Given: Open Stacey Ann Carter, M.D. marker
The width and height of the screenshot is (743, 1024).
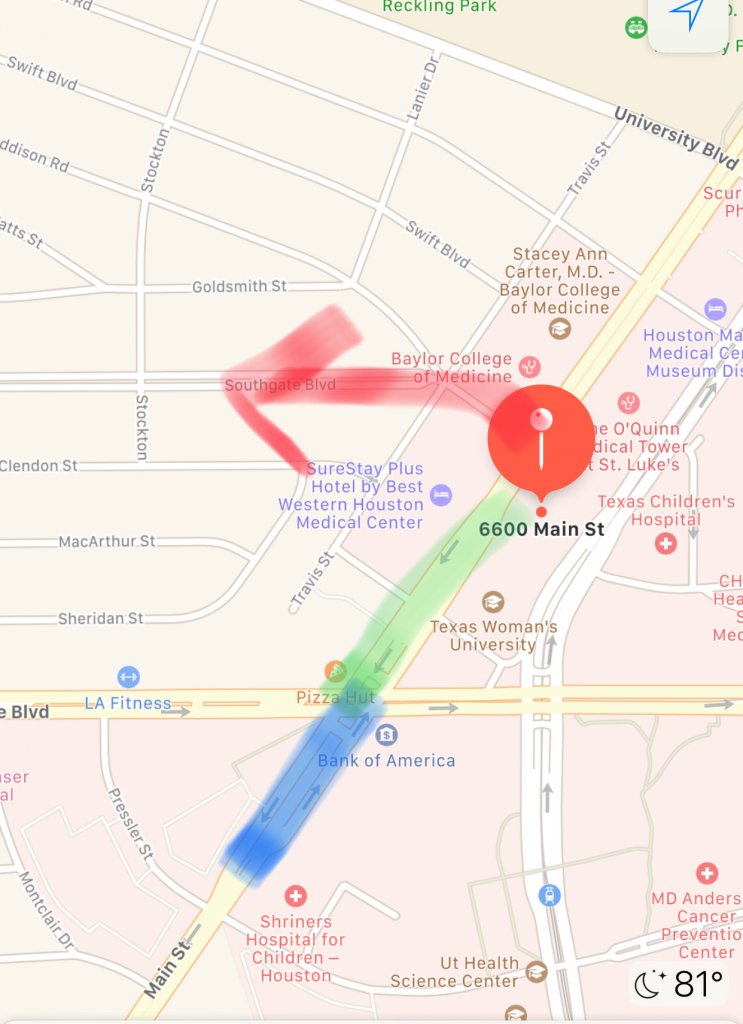Looking at the screenshot, I should tap(559, 328).
